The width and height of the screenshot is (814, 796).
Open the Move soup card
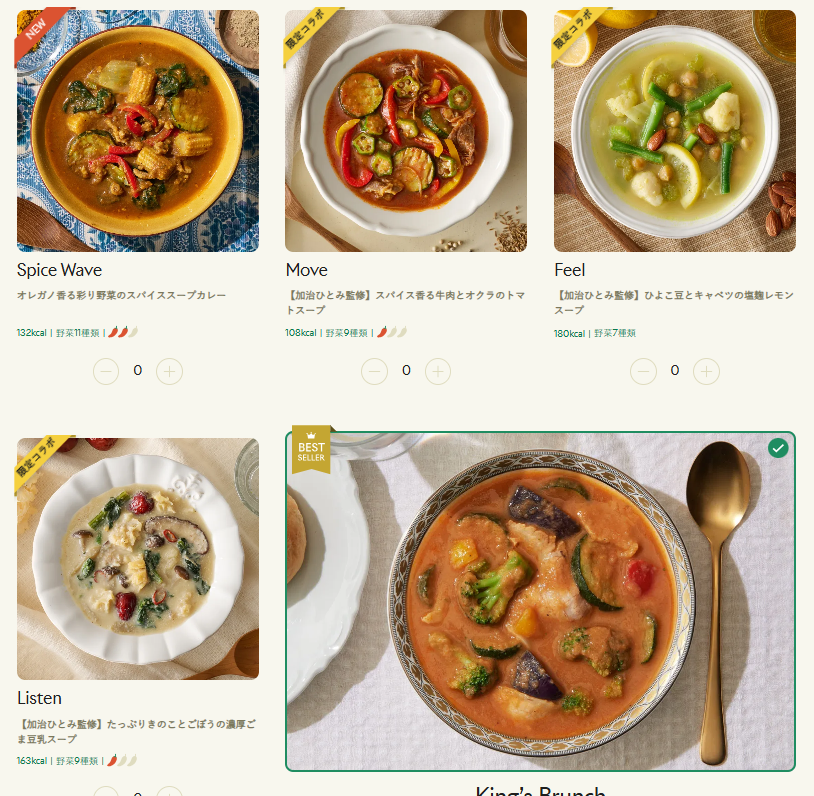coord(406,131)
